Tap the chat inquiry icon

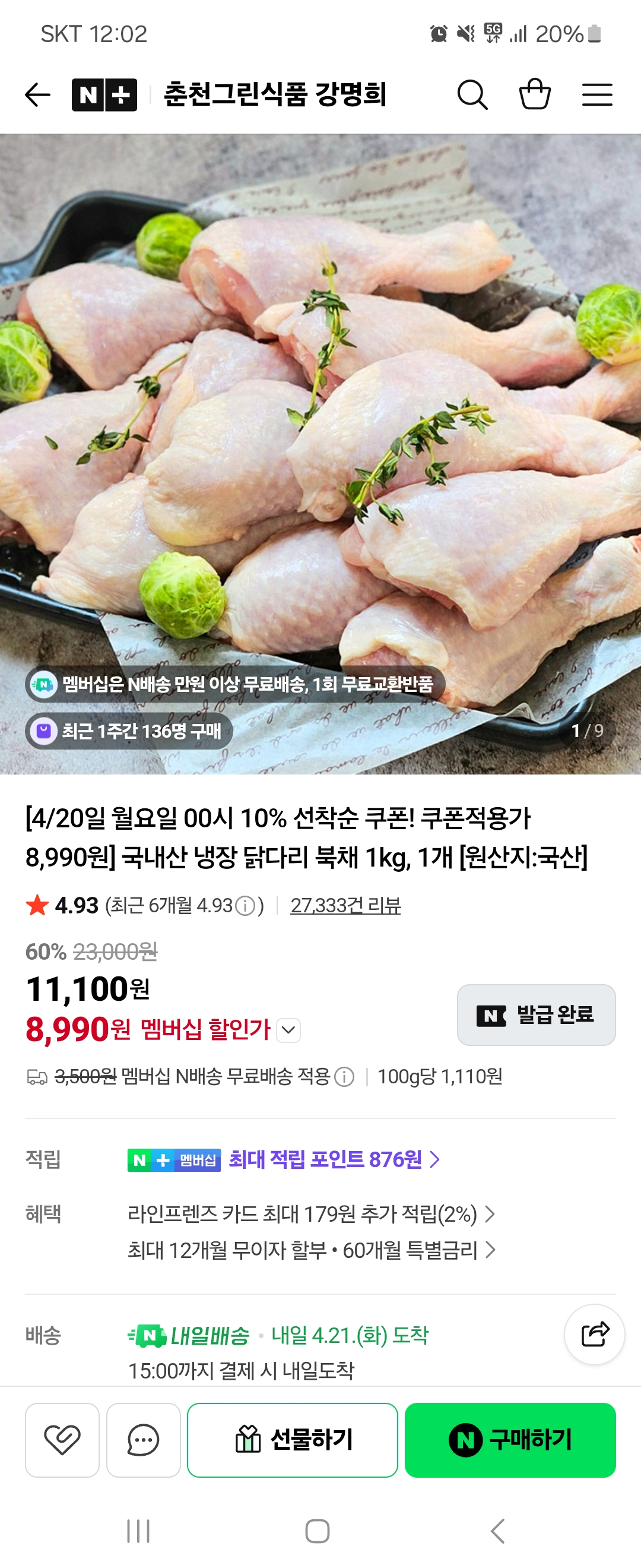pyautogui.click(x=144, y=1441)
